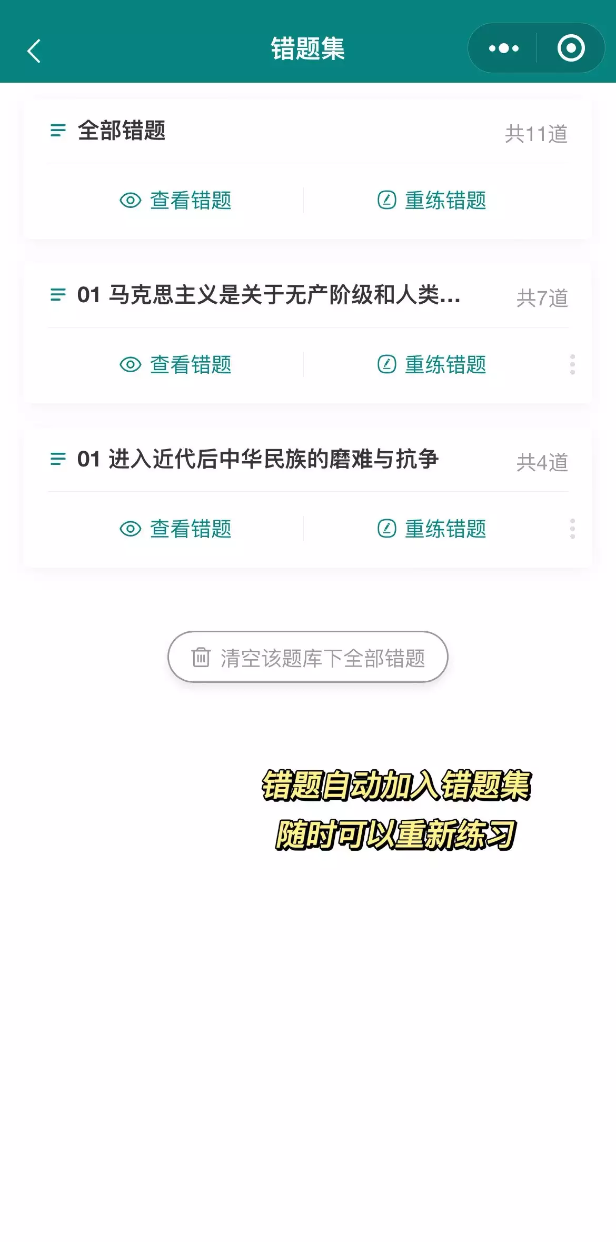
Task: Retrain wrong questions for 马克思主义 chapter
Action: (432, 364)
